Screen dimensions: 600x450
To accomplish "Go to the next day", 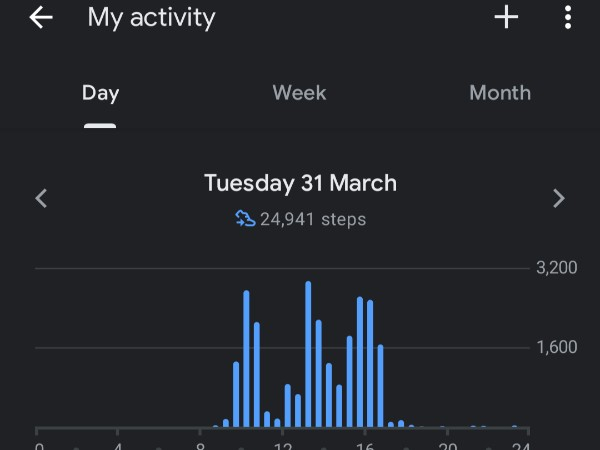I will [559, 198].
